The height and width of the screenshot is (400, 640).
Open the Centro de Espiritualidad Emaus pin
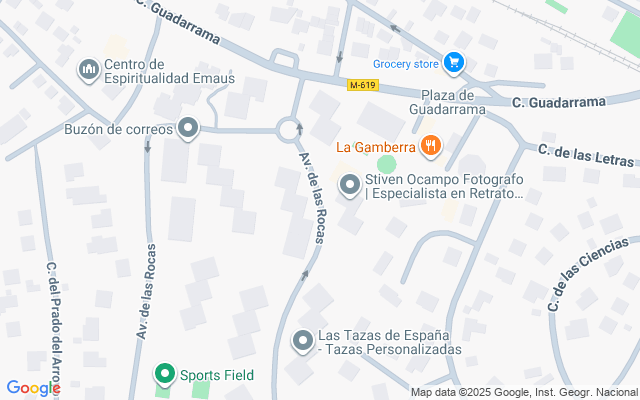[89, 70]
